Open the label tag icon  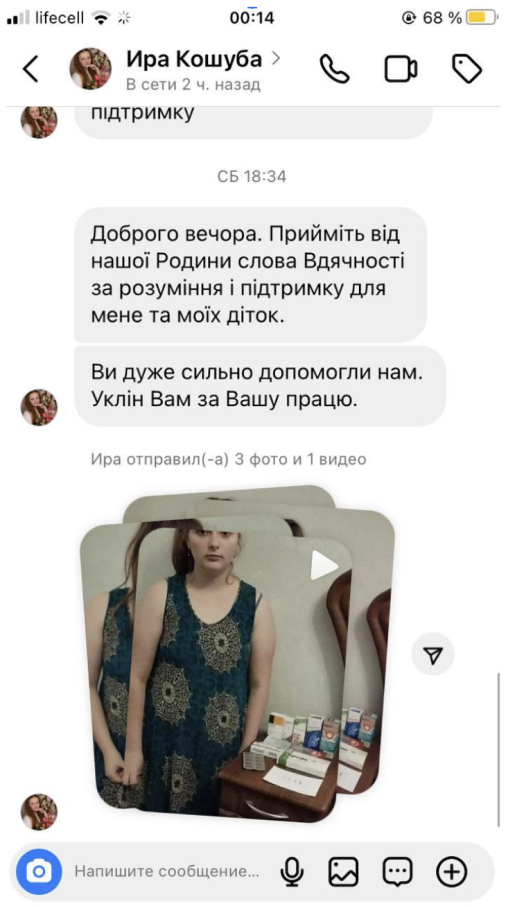tap(467, 69)
